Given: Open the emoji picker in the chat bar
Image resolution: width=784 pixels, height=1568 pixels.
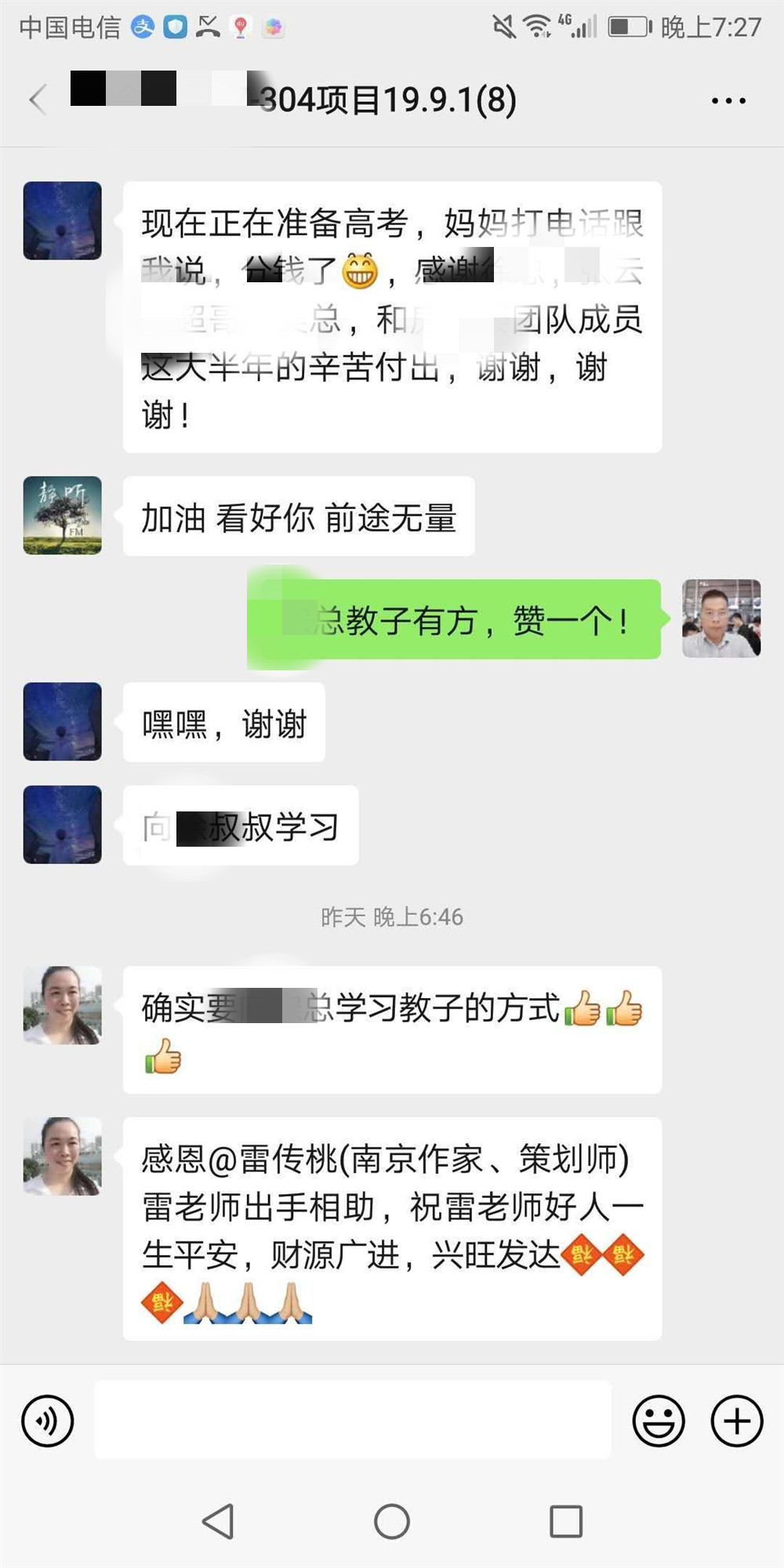Looking at the screenshot, I should (x=659, y=1421).
